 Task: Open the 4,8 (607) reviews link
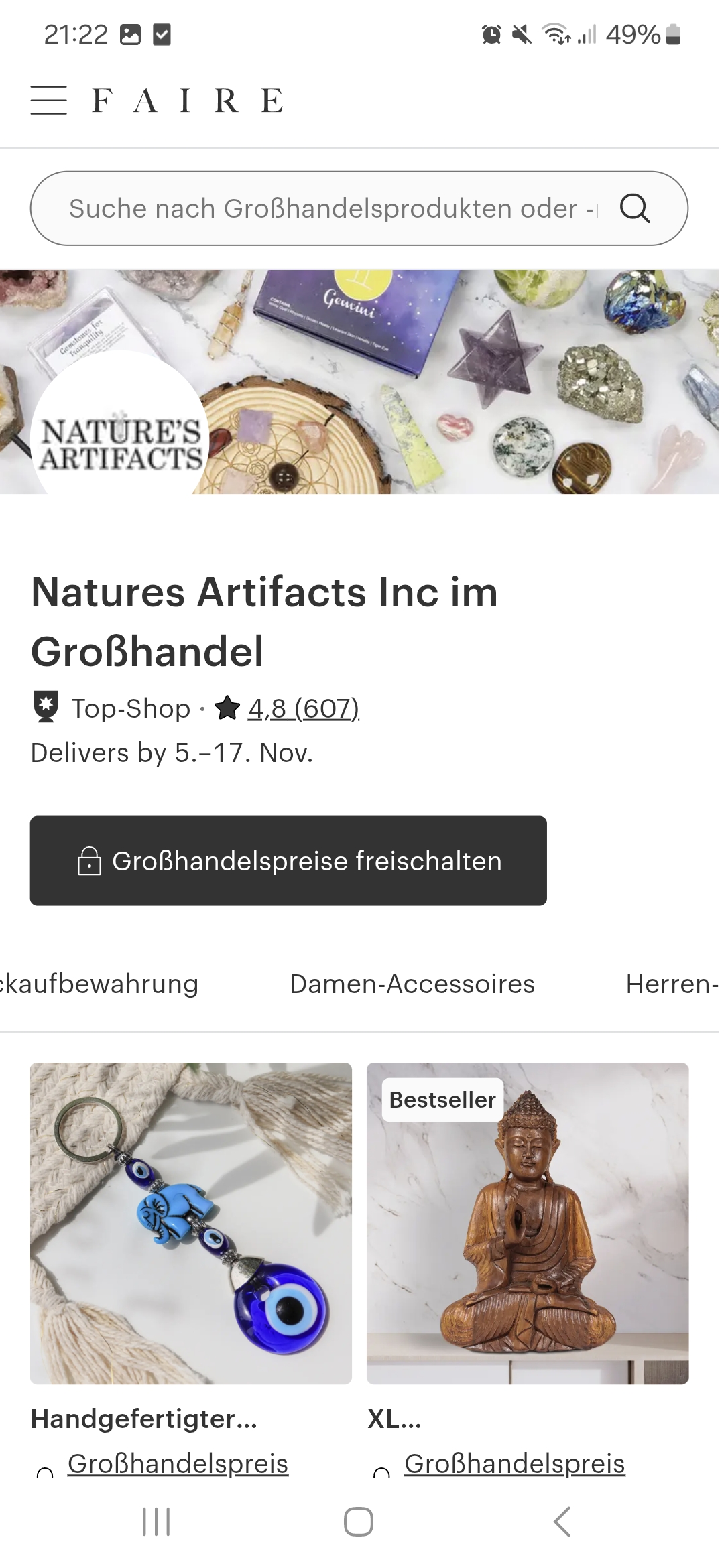303,708
